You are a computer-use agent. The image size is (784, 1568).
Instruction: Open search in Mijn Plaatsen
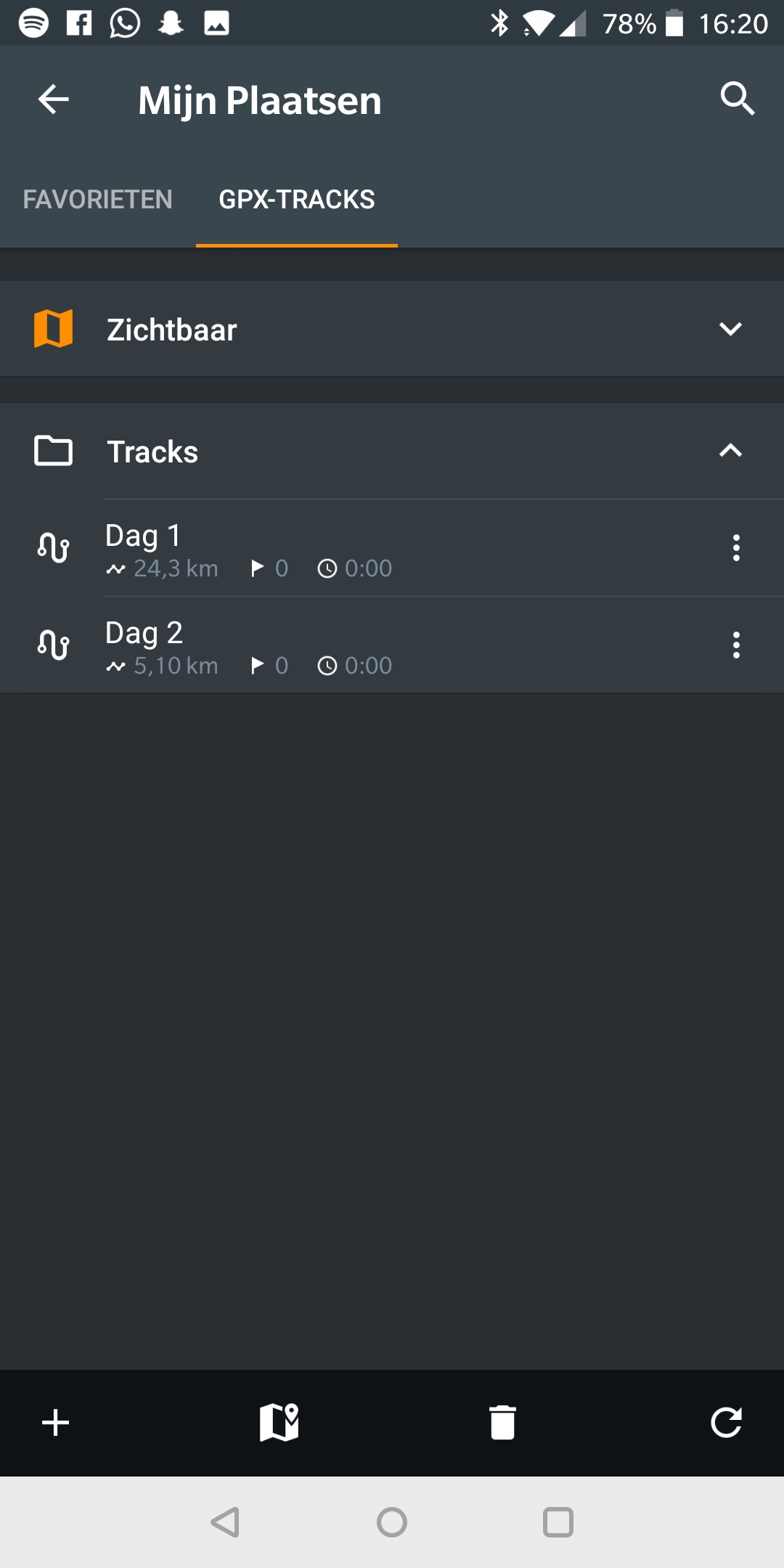coord(737,99)
